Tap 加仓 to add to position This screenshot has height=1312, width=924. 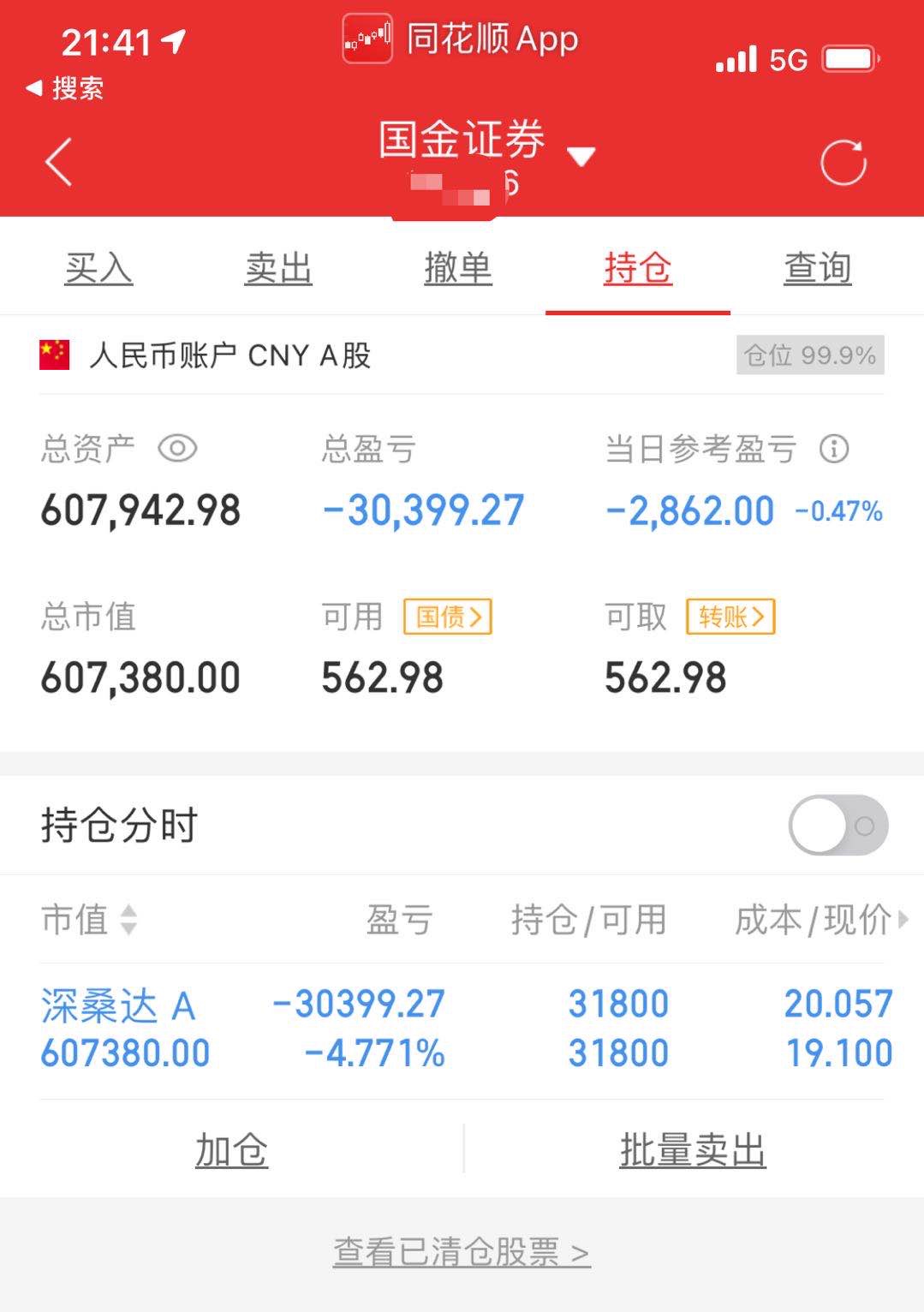point(230,1150)
